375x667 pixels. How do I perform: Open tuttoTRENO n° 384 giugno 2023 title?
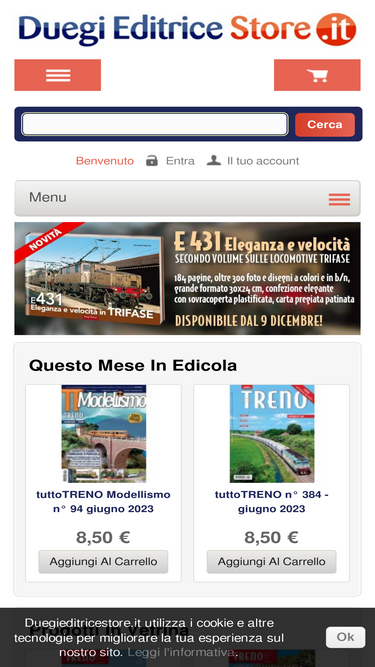(x=272, y=502)
